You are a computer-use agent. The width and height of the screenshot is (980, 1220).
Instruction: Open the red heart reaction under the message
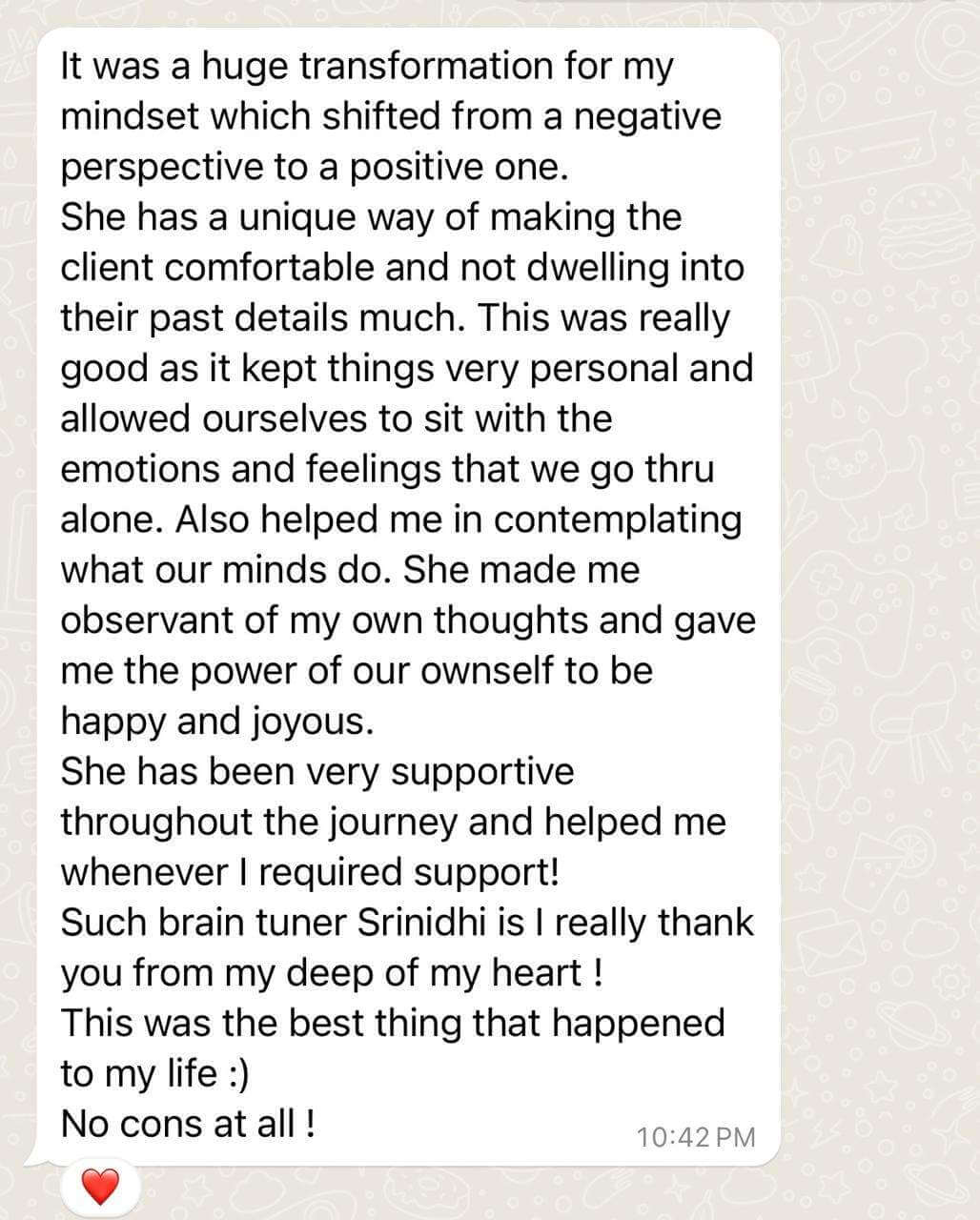[99, 1188]
